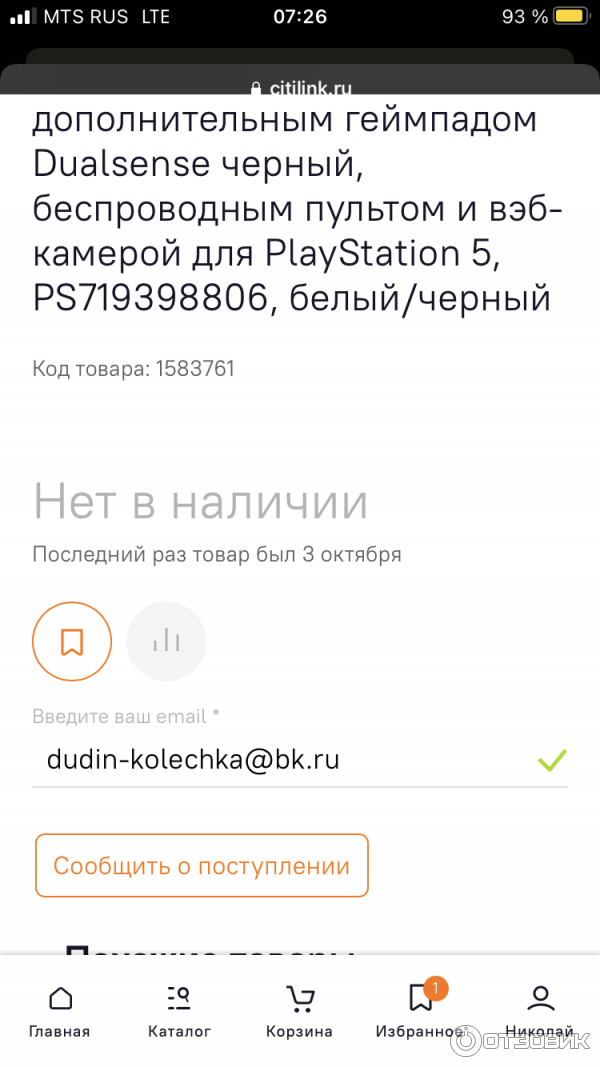Viewport: 600px width, 1067px height.
Task: Tap the Сообщить о поступлении button
Action: click(x=201, y=865)
